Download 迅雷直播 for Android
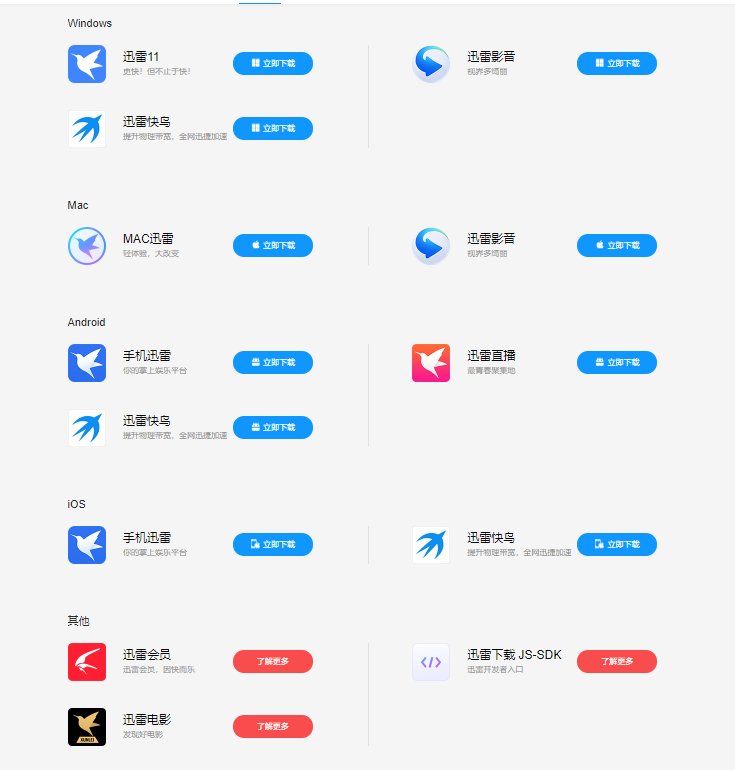Image resolution: width=735 pixels, height=770 pixels. (x=616, y=362)
